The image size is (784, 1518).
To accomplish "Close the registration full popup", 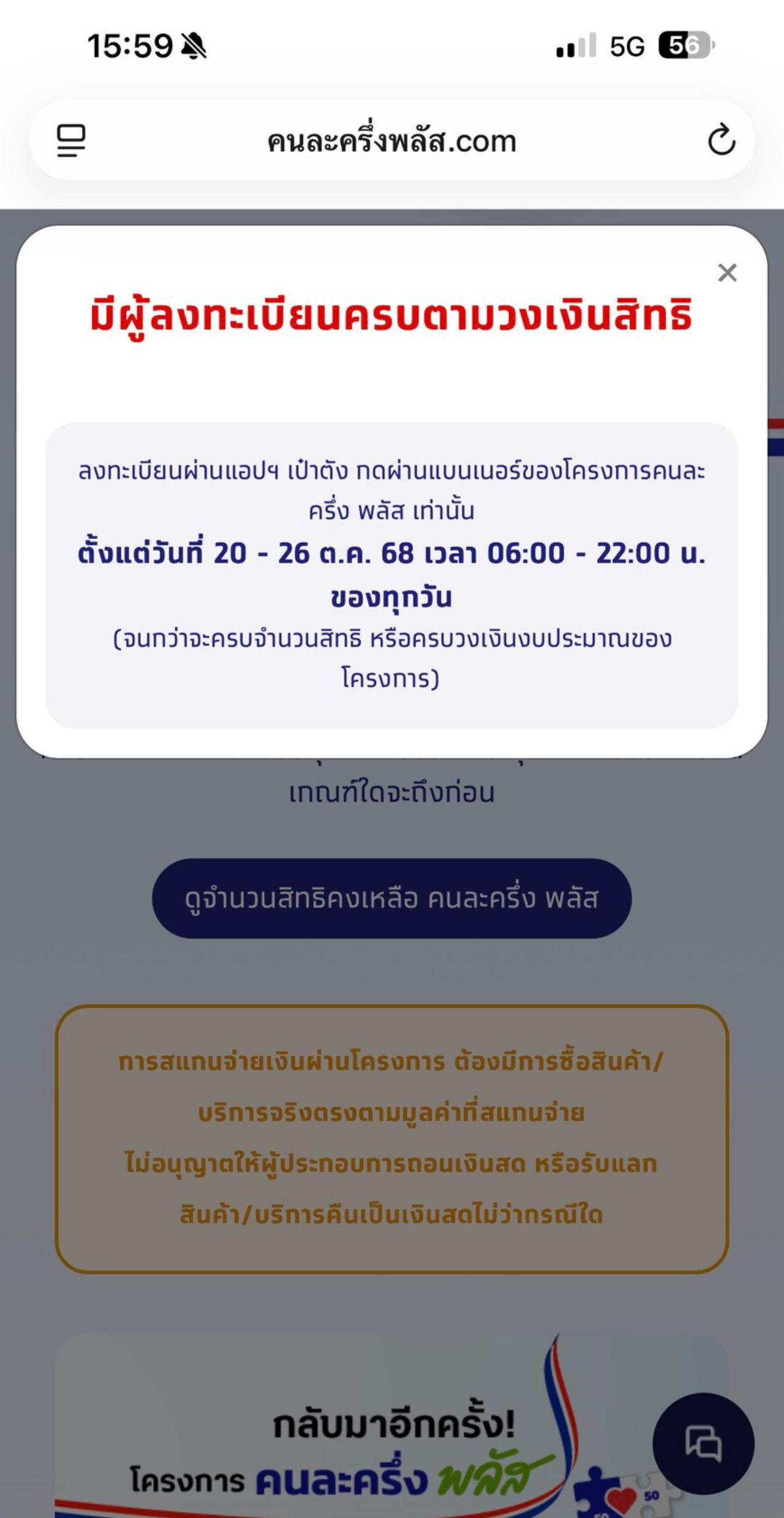I will pos(727,273).
